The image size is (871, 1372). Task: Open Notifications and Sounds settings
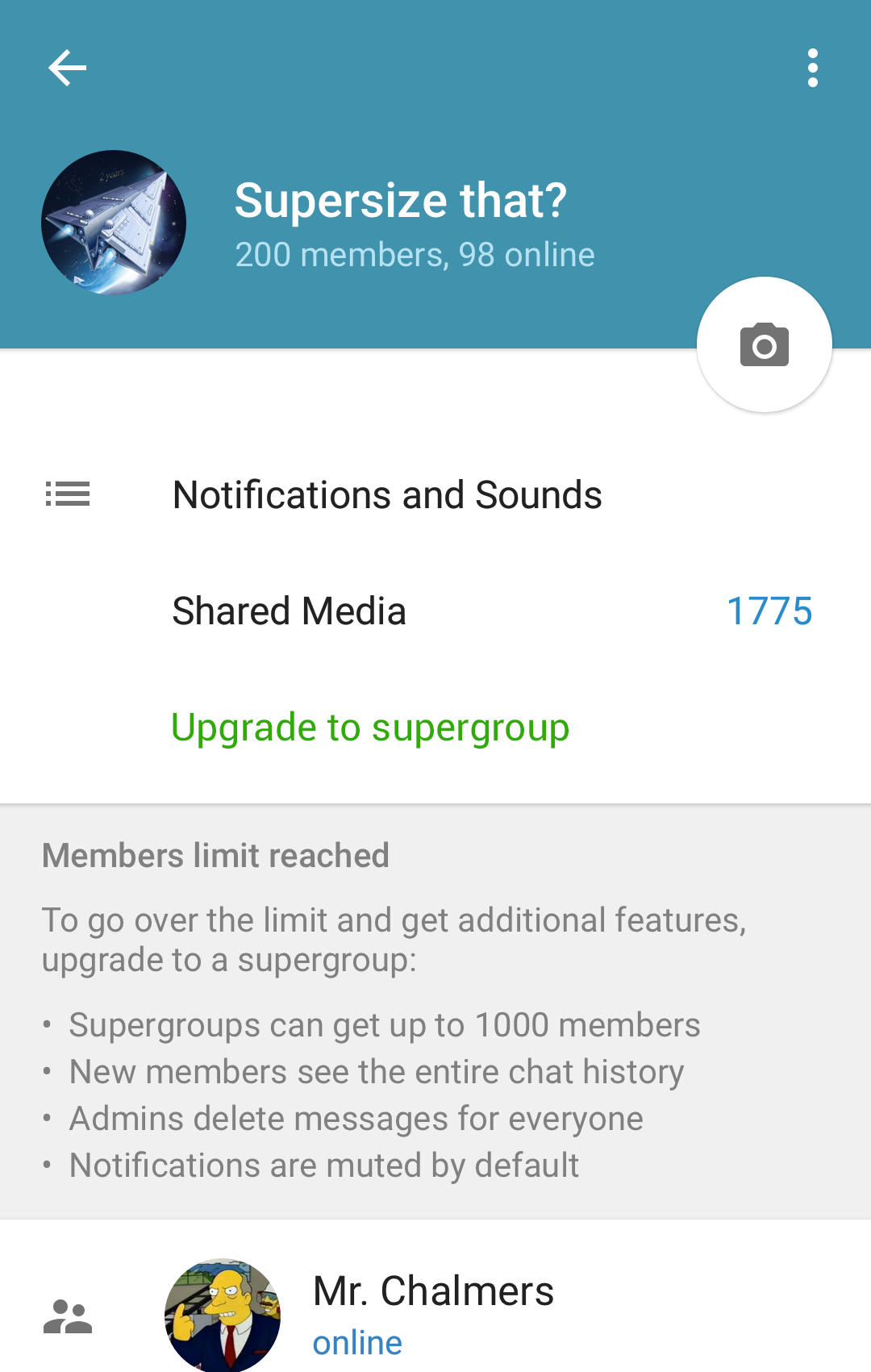[x=387, y=495]
